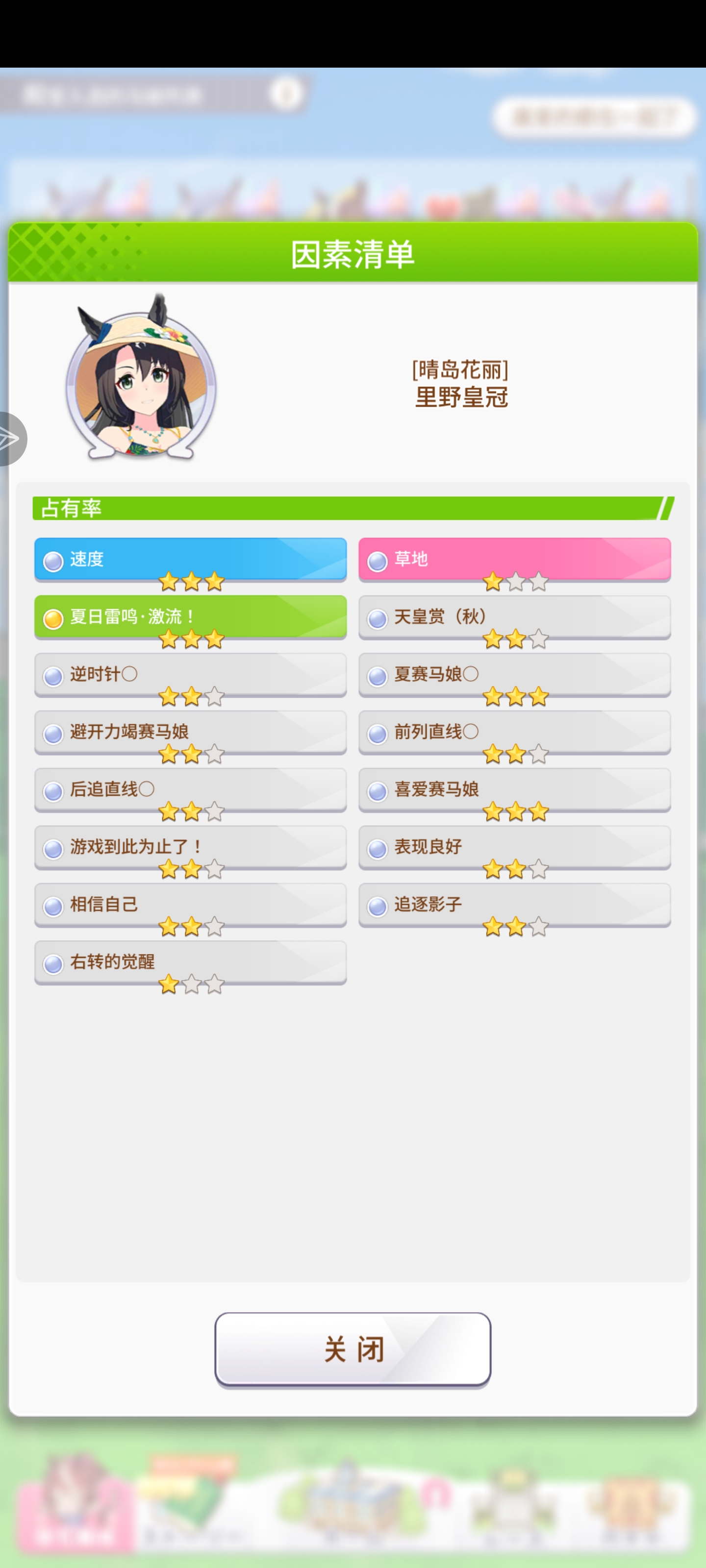Open the 后追直线〇 factor
The image size is (706, 1568).
coord(190,789)
